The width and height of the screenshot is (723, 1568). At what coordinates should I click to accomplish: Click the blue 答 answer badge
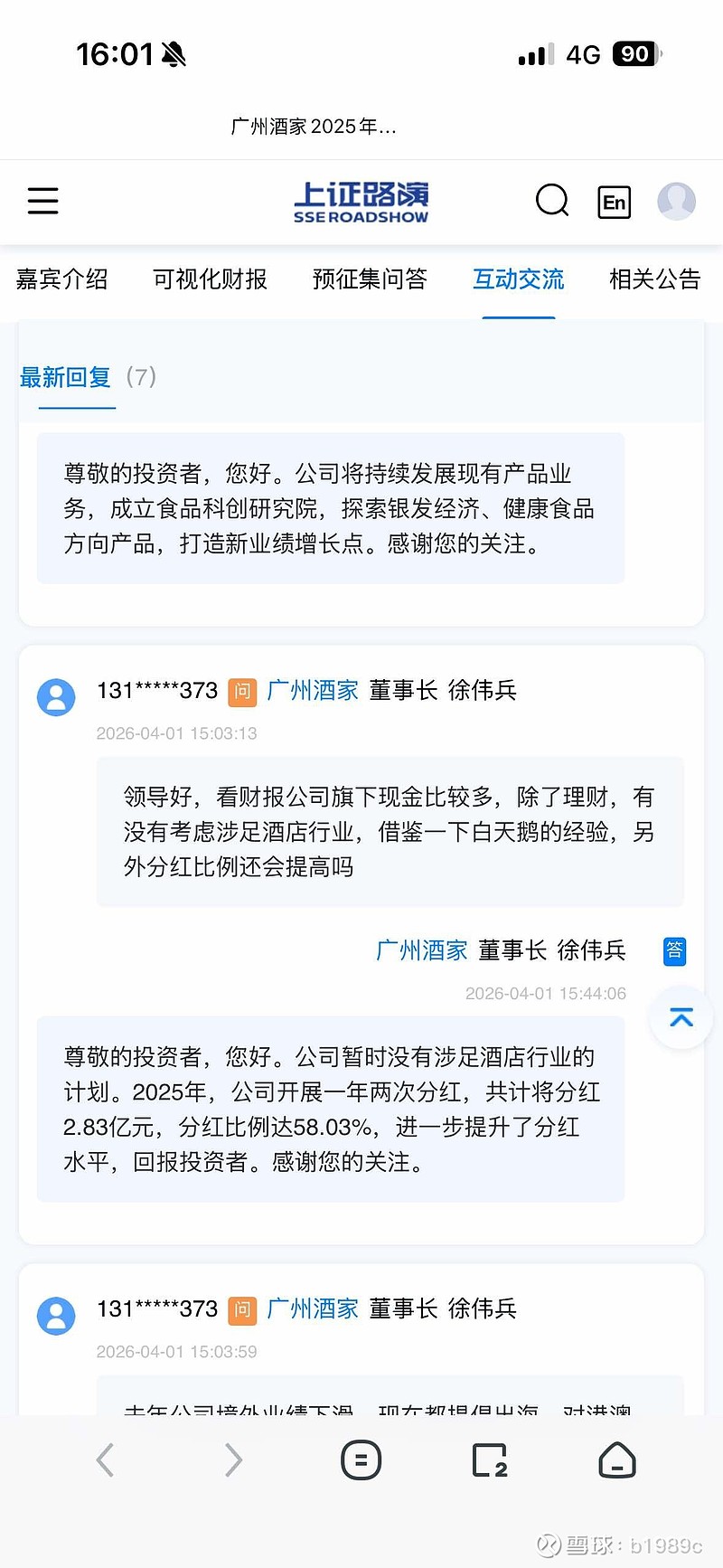click(x=674, y=951)
